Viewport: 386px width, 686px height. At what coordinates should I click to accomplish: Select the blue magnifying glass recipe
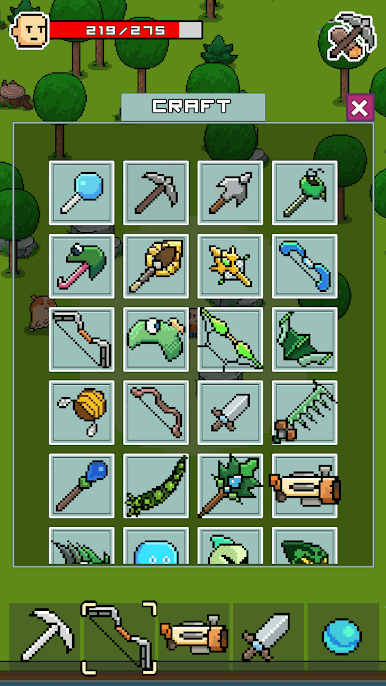(x=82, y=193)
